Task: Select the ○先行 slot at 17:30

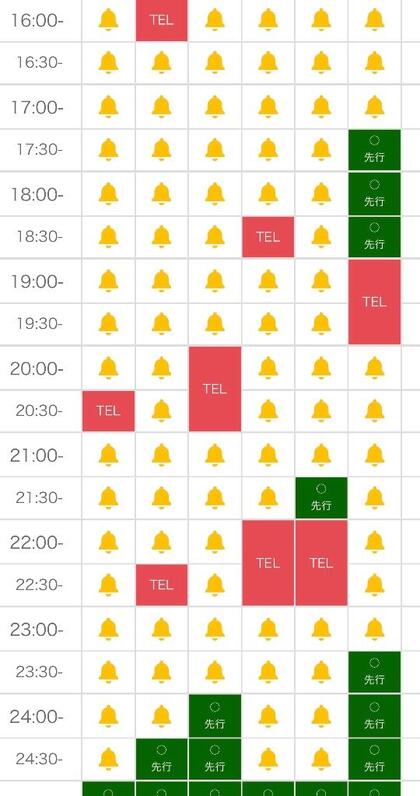Action: click(374, 150)
